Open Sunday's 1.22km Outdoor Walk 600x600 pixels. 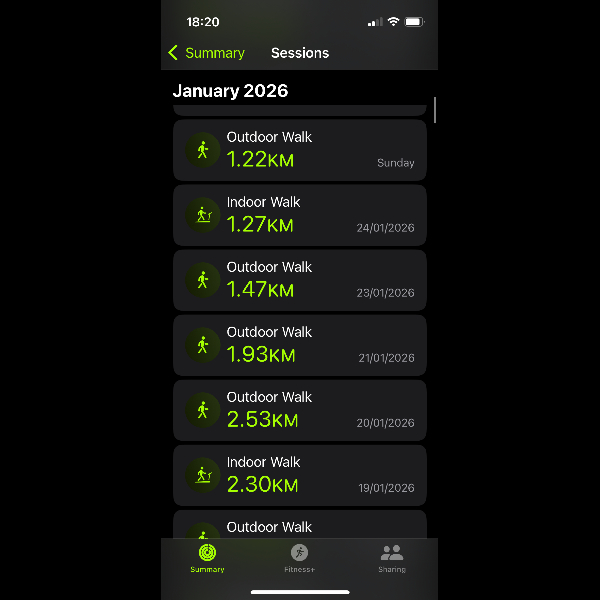tap(299, 150)
